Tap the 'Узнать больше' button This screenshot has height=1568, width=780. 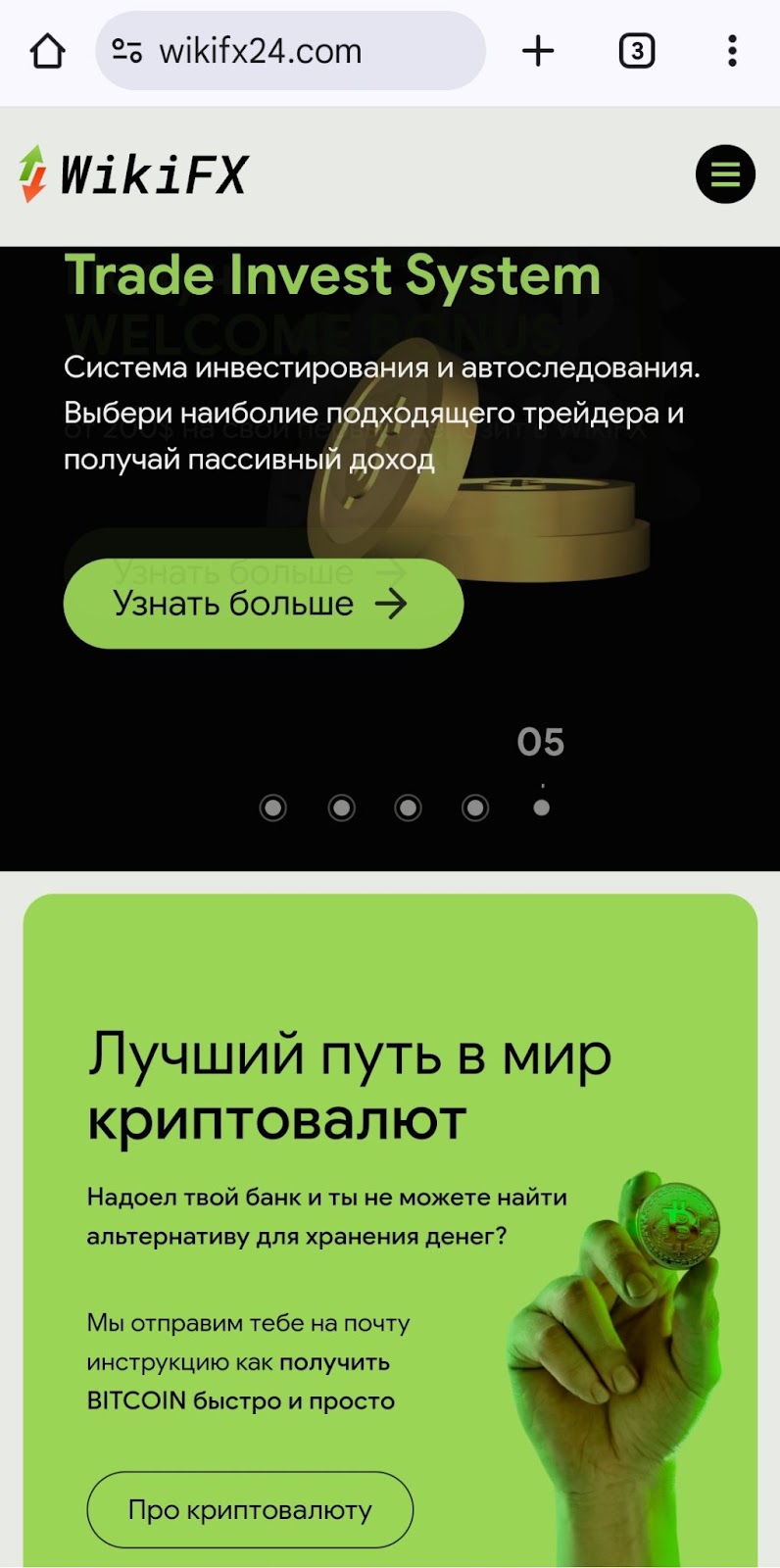(x=263, y=604)
